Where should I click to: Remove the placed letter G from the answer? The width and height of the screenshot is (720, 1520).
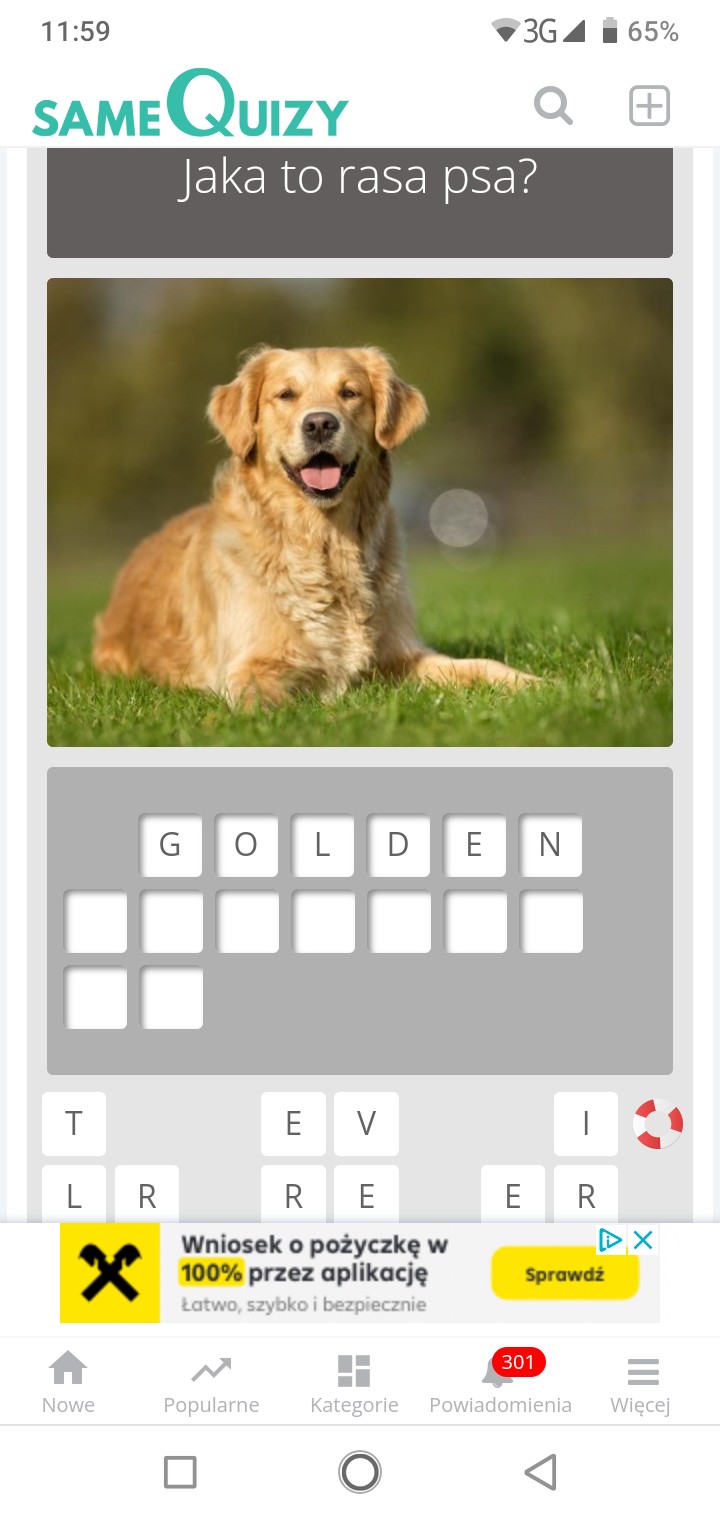(x=170, y=845)
